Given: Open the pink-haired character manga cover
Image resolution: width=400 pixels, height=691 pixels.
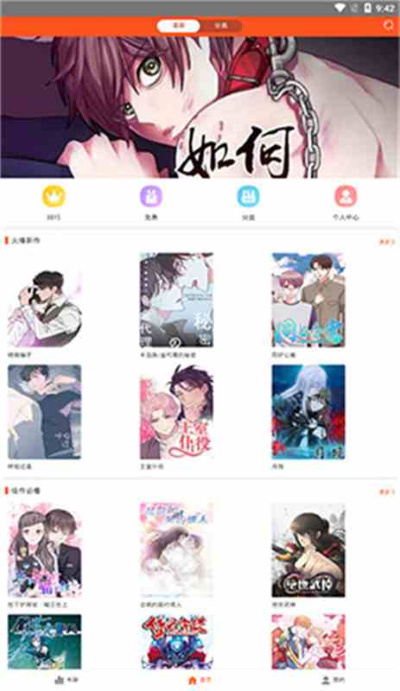Looking at the screenshot, I should click(x=177, y=412).
